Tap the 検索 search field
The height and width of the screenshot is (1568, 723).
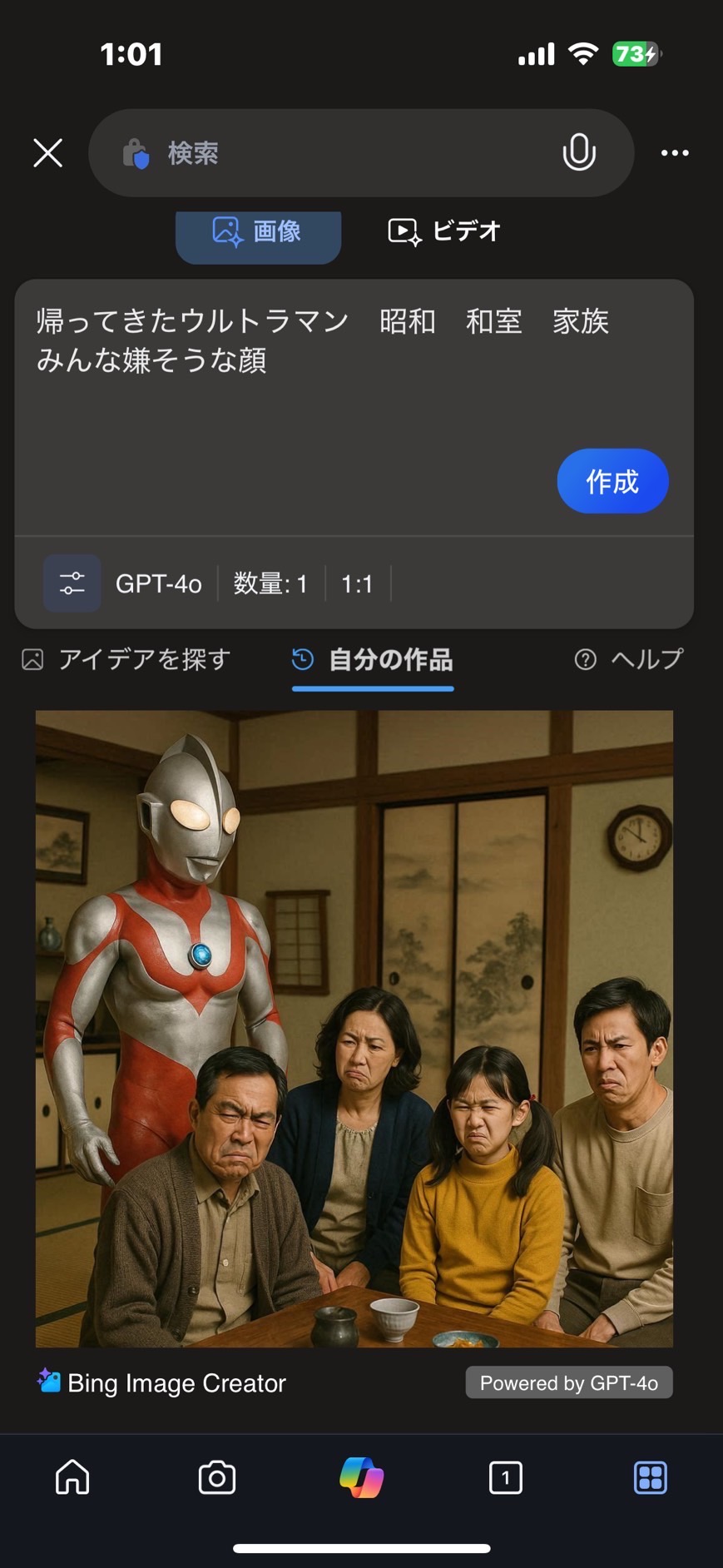(333, 153)
